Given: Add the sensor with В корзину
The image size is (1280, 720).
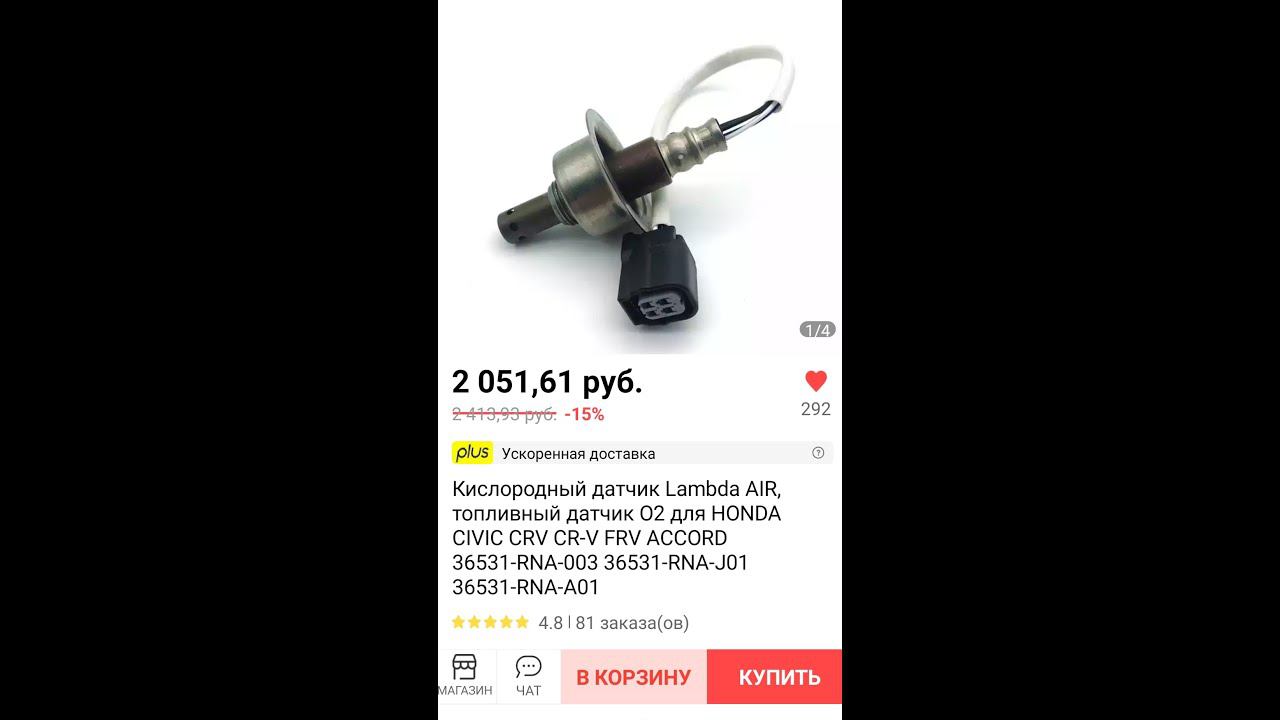Looking at the screenshot, I should coord(633,677).
